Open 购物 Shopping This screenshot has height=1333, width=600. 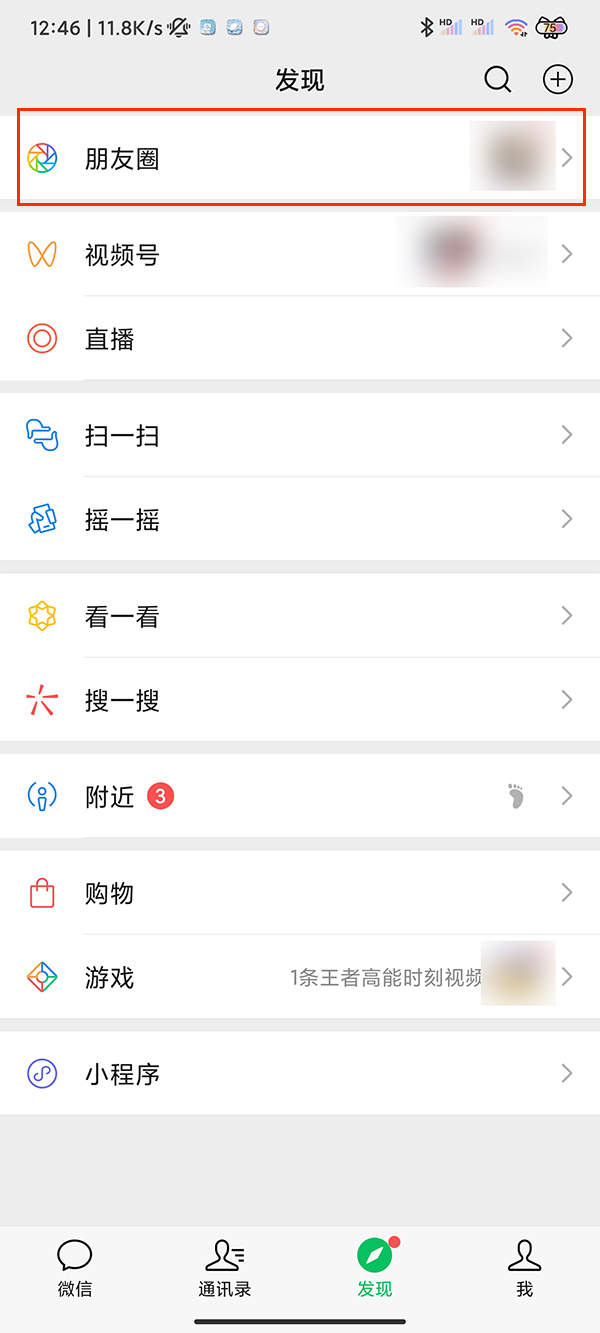300,893
